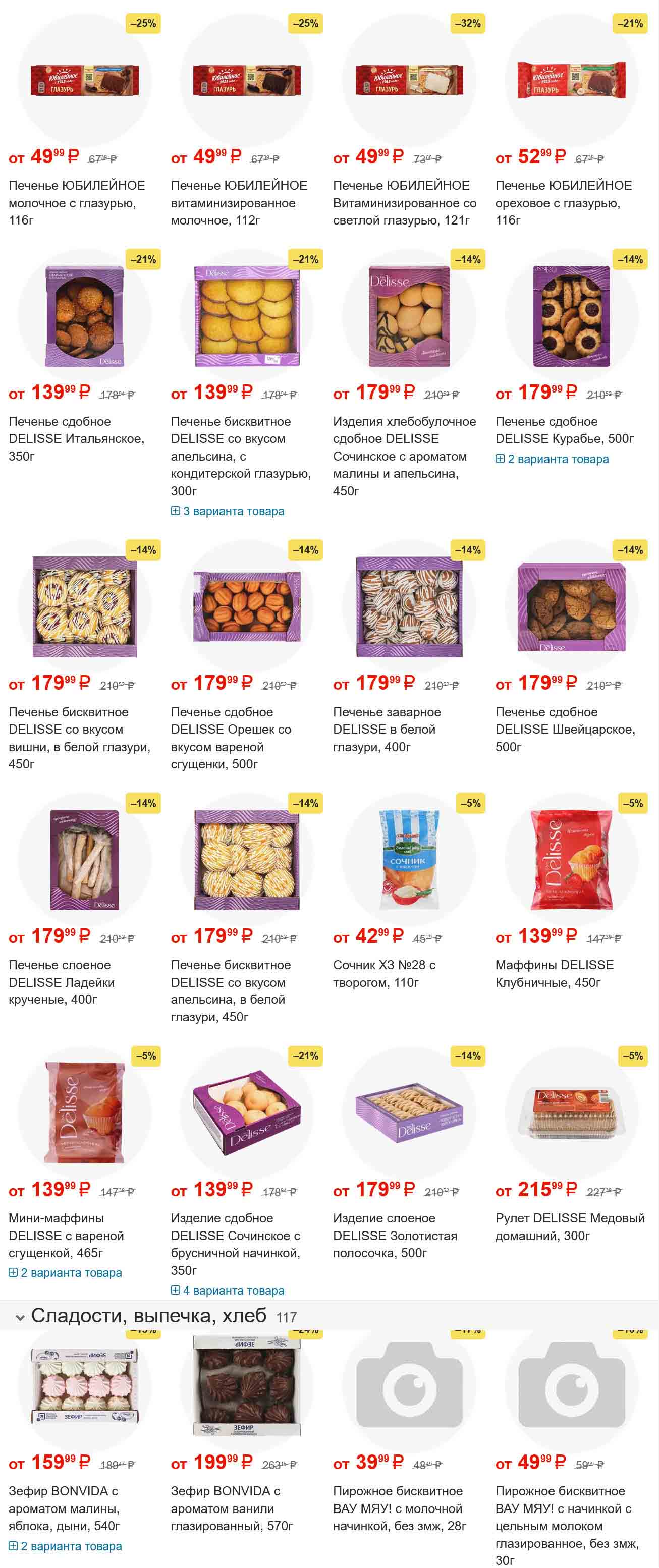
Task: Select Печенье сдобное DELISSE Швейцарское 500г
Action: point(565,729)
